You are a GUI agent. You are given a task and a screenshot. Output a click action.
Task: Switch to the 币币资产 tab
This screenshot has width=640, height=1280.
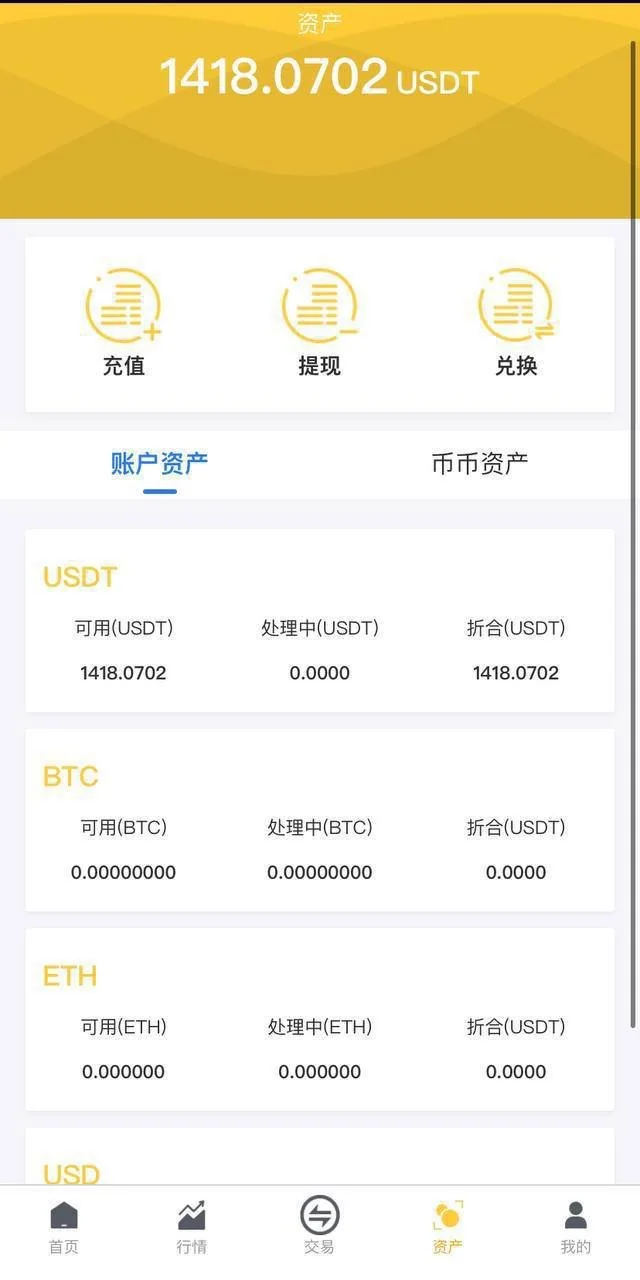point(479,464)
